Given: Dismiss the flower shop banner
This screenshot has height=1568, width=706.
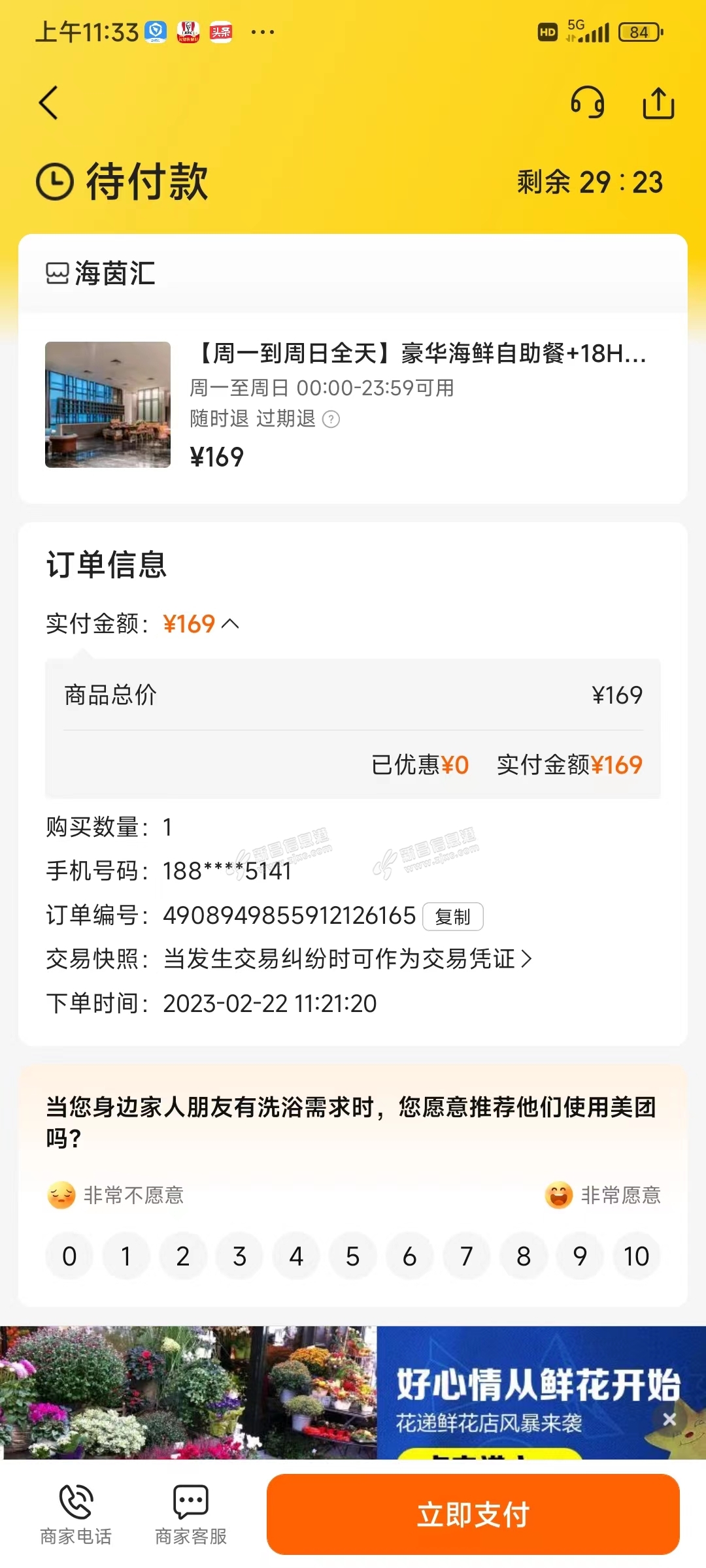Looking at the screenshot, I should point(669,1419).
